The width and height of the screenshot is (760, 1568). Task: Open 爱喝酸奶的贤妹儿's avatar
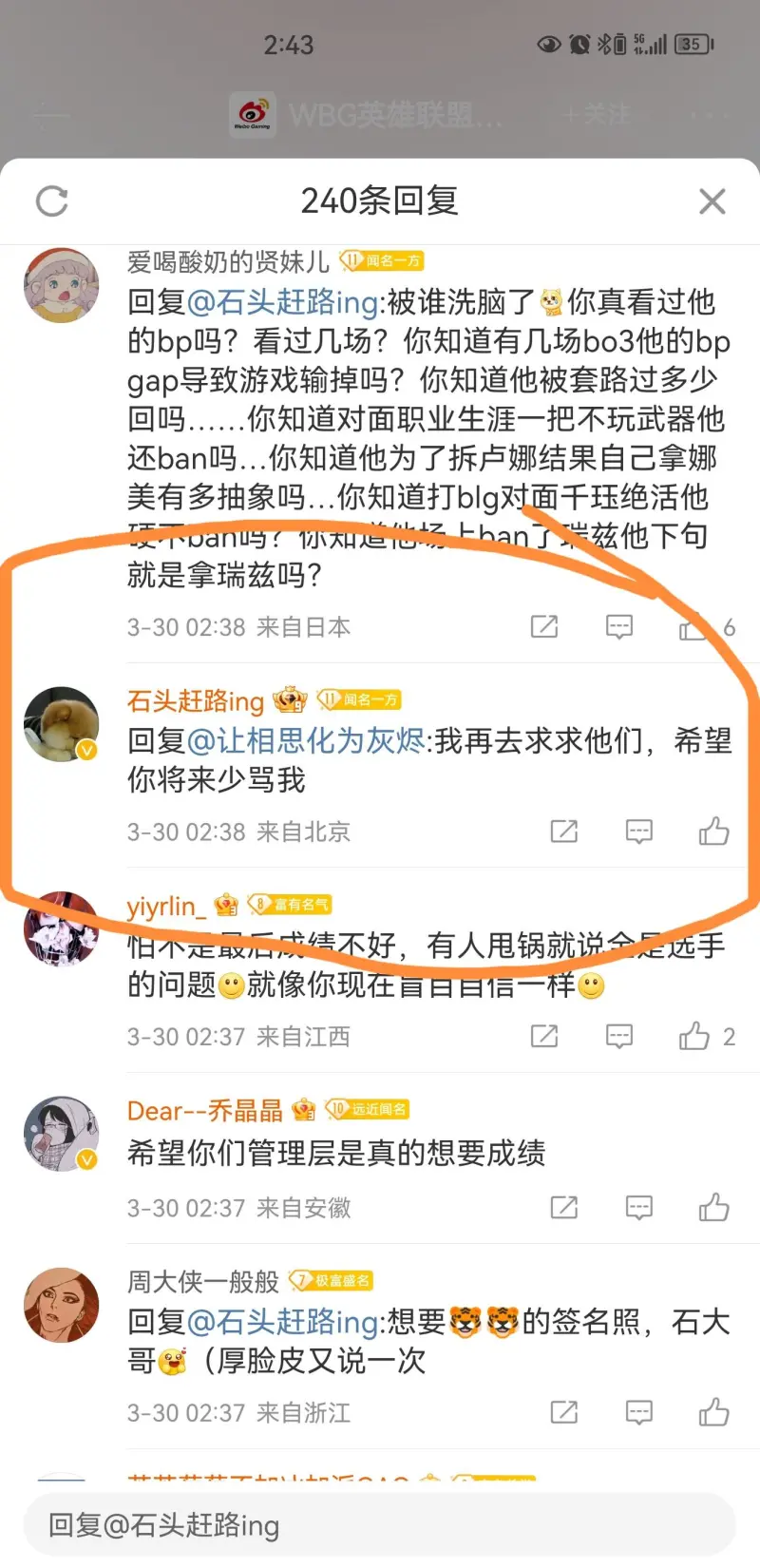coord(61,286)
